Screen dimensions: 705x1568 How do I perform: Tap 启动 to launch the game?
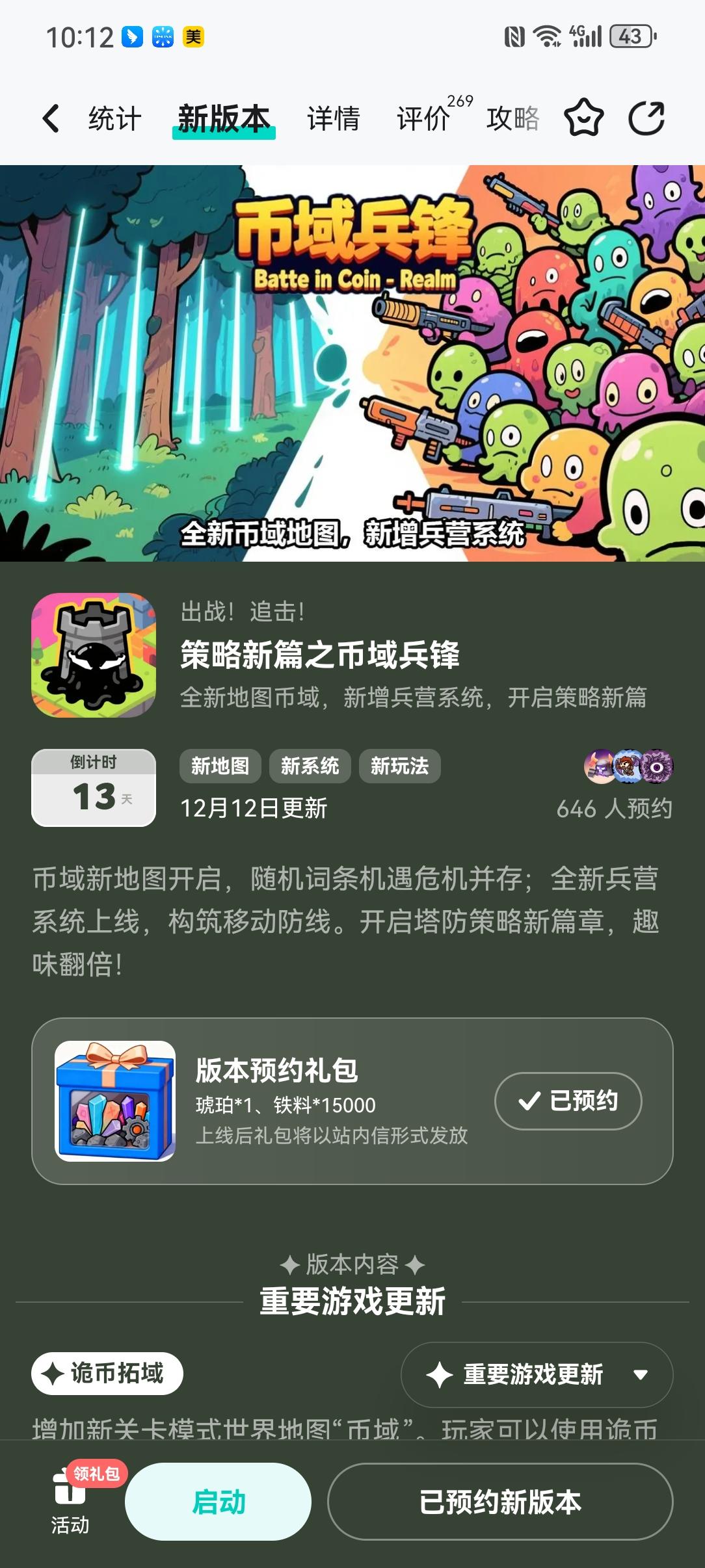[x=219, y=1501]
